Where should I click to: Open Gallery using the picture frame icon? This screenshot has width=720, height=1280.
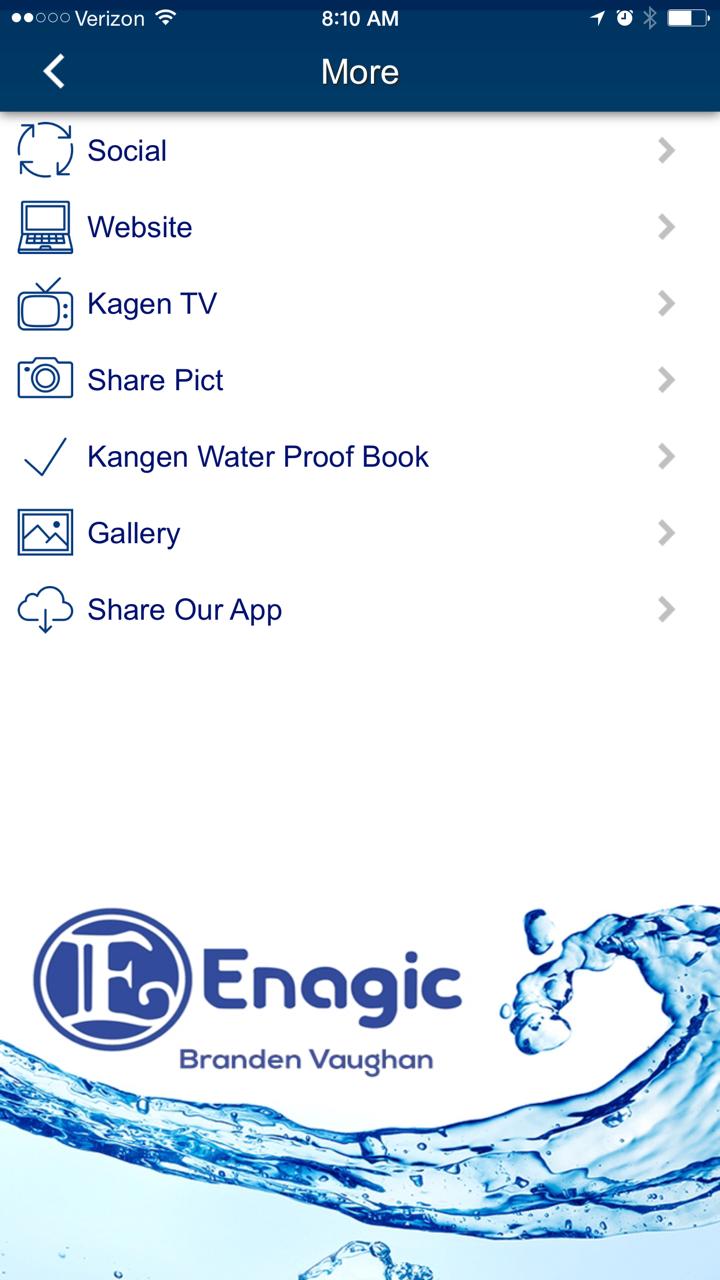pos(44,533)
